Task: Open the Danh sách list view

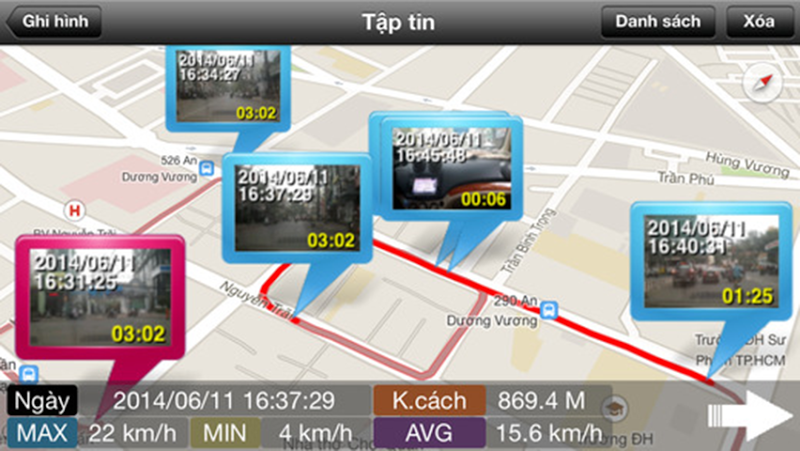Action: click(x=658, y=21)
